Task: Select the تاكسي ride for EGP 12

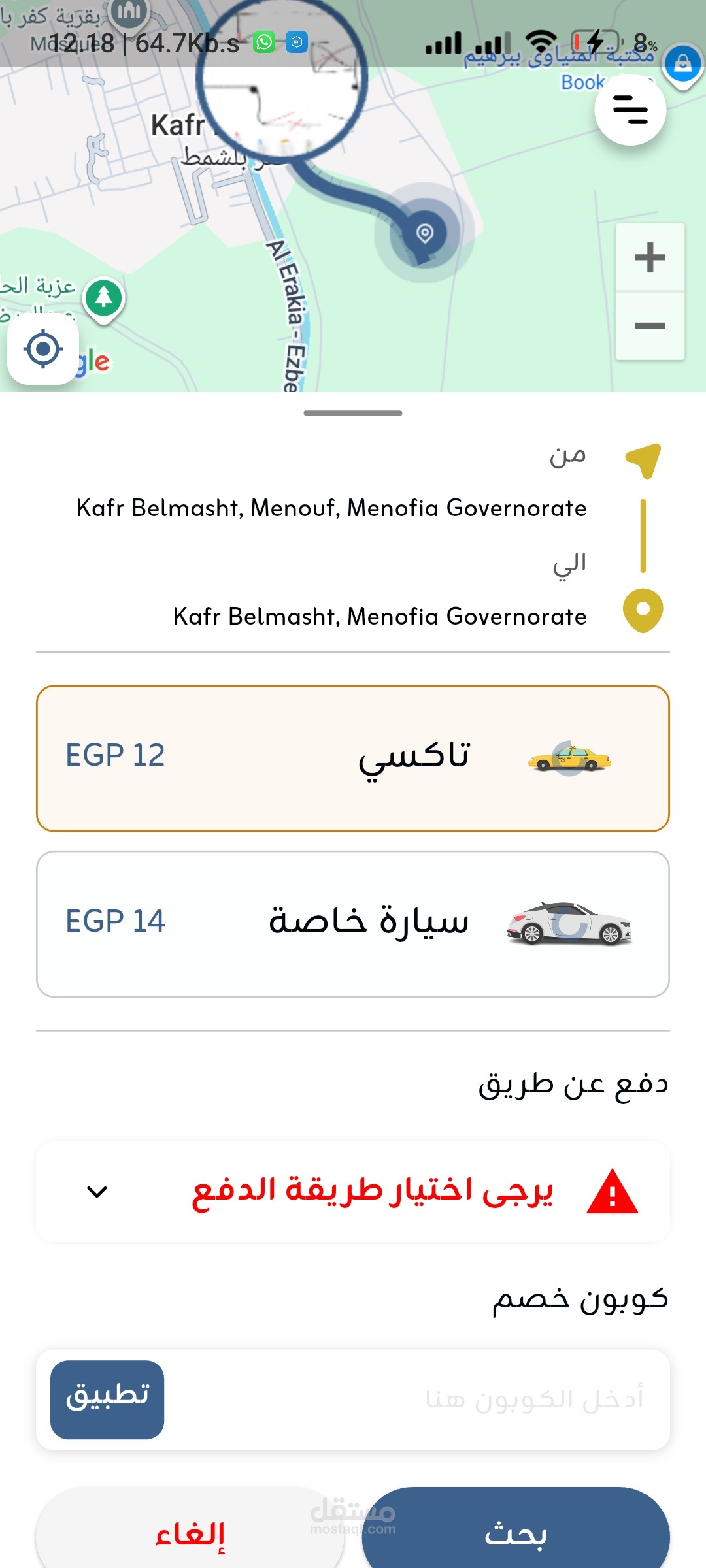Action: click(x=353, y=758)
